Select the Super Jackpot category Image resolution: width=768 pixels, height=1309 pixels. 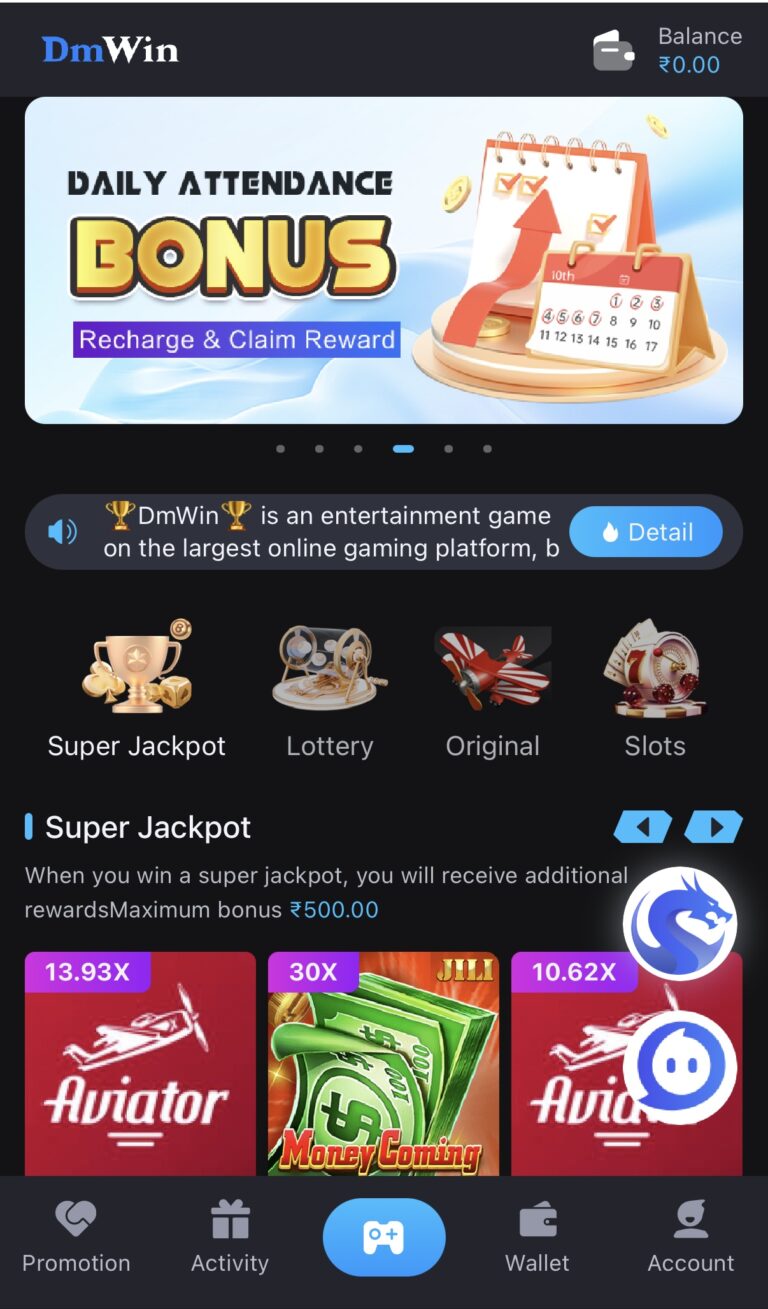tap(137, 690)
